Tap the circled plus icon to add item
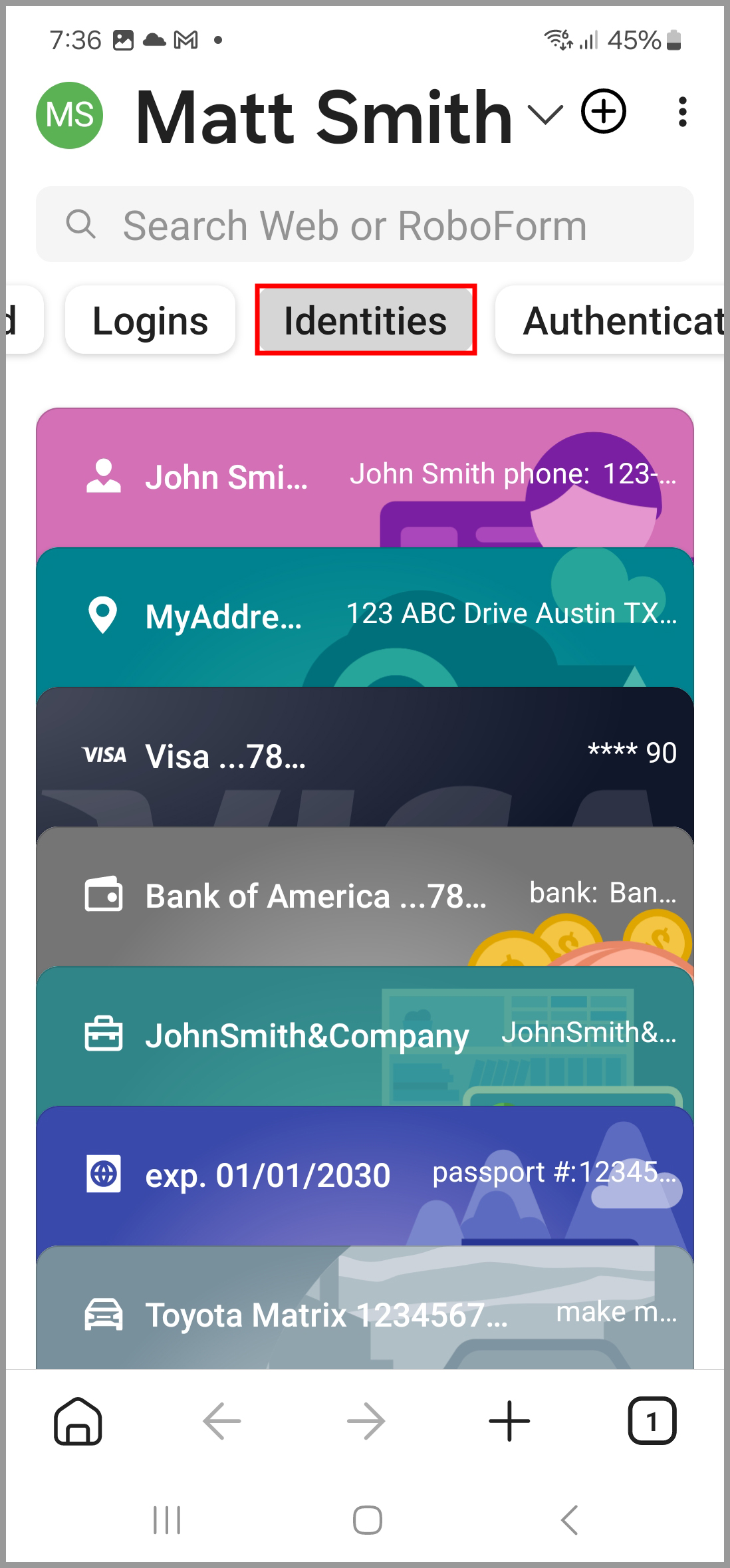This screenshot has width=730, height=1568. pos(604,111)
